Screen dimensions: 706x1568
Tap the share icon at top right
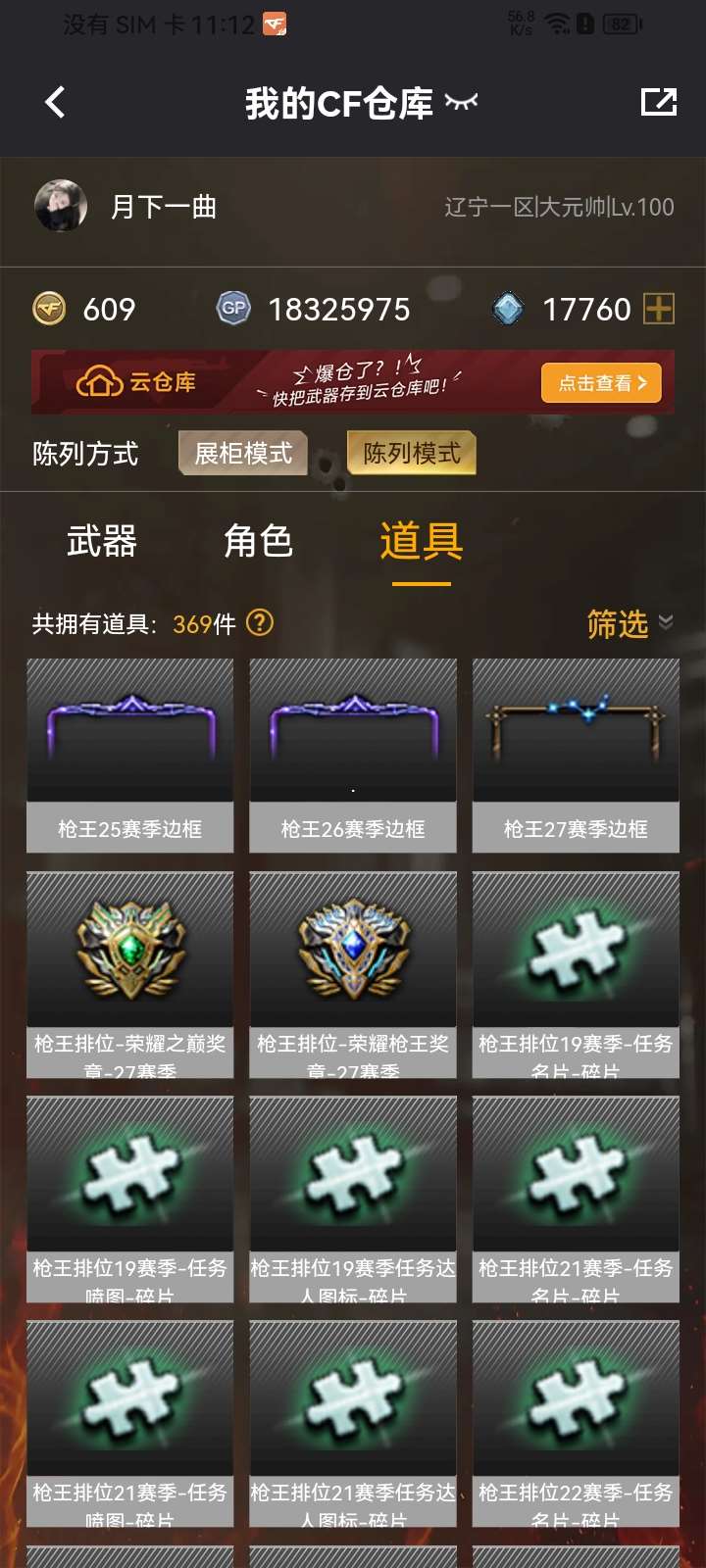(x=658, y=102)
